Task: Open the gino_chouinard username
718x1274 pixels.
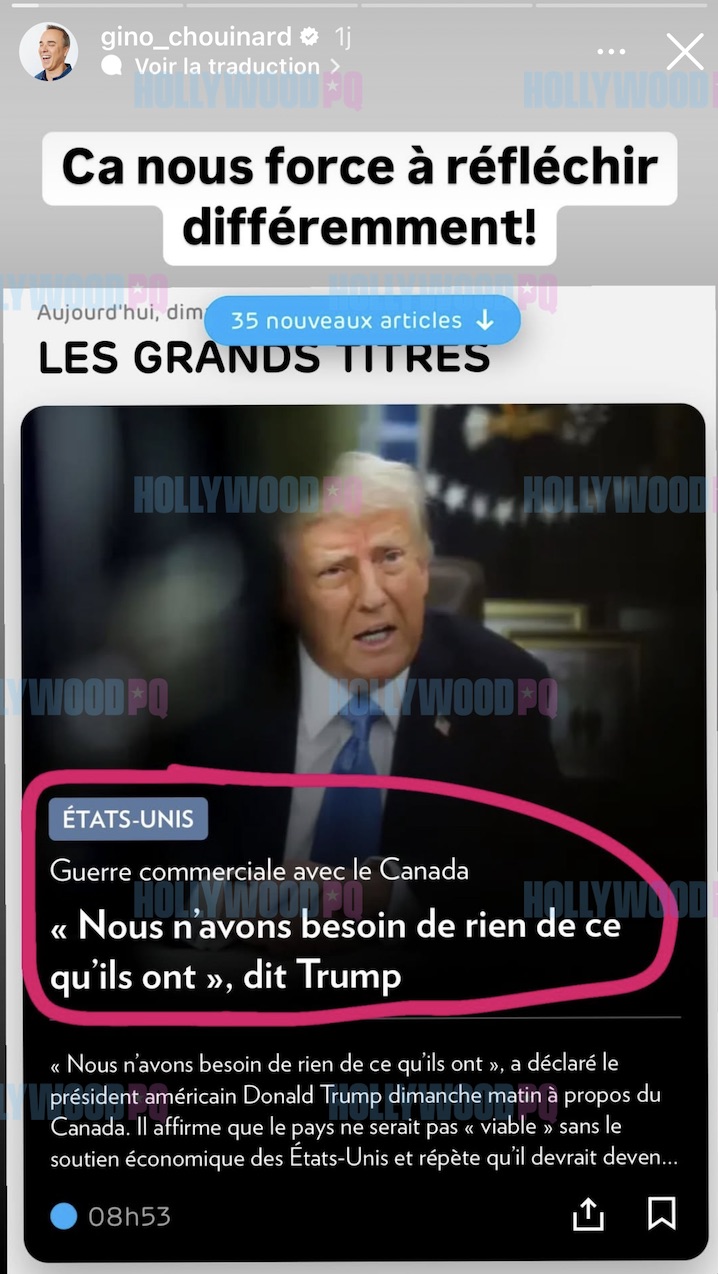Action: (x=196, y=37)
